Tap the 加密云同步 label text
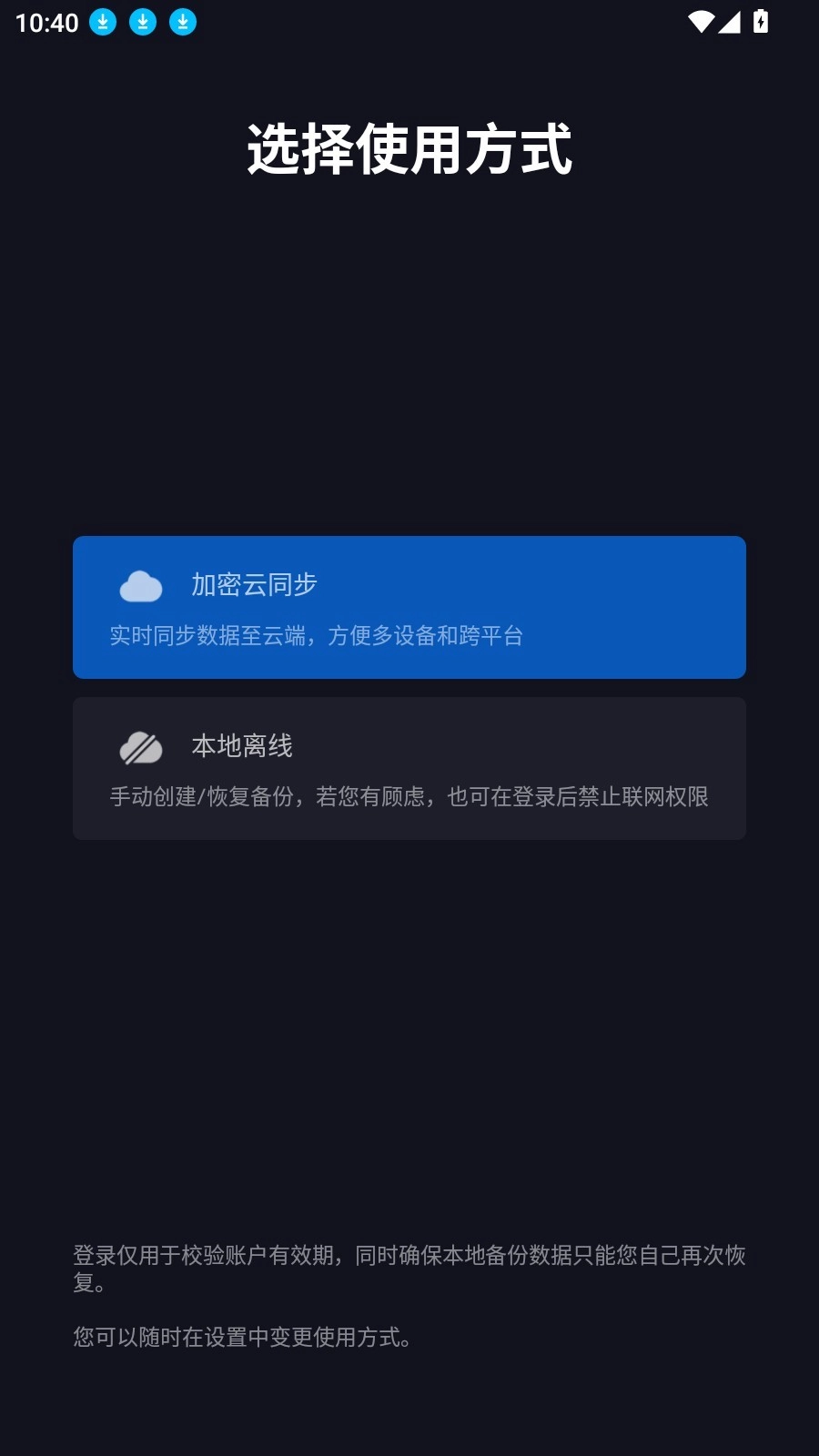 click(x=253, y=586)
